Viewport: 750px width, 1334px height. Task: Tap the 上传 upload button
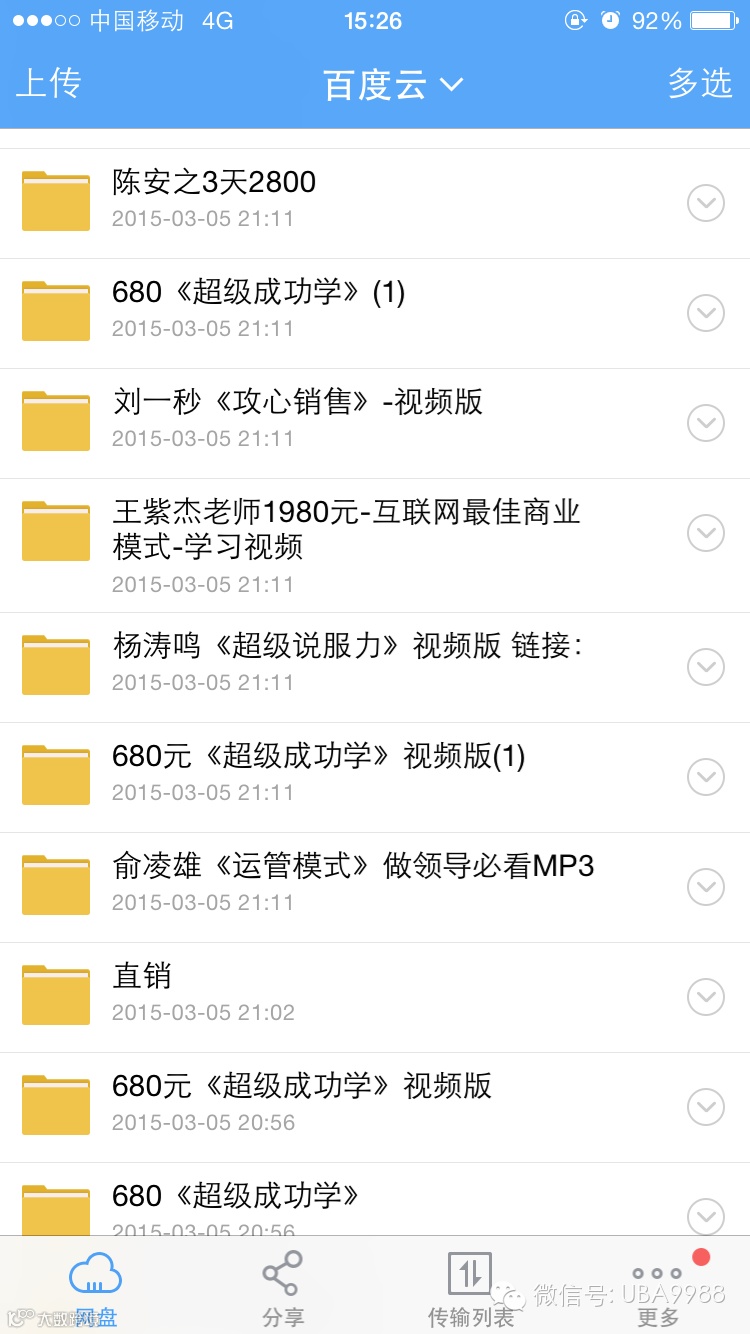click(x=48, y=84)
